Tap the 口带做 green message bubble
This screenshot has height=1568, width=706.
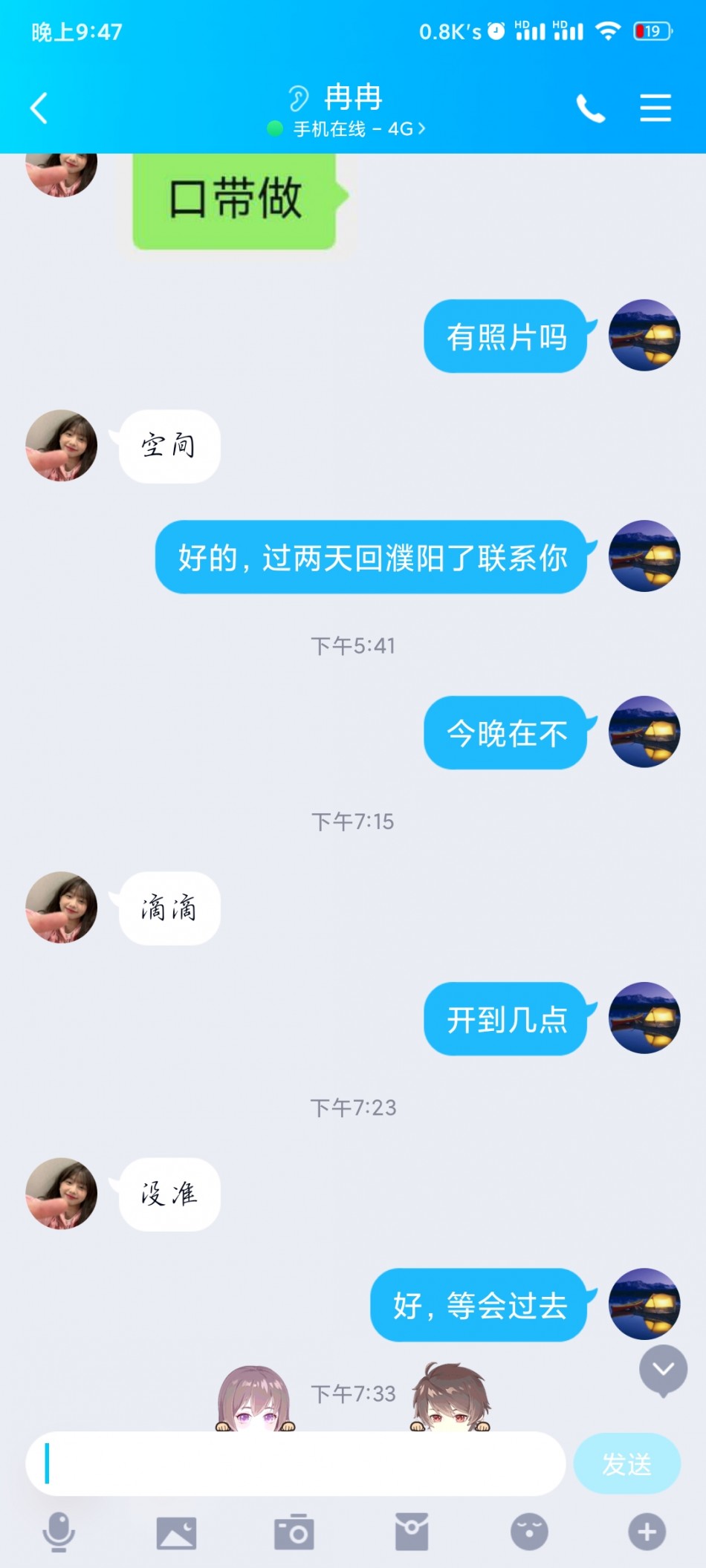(x=235, y=199)
